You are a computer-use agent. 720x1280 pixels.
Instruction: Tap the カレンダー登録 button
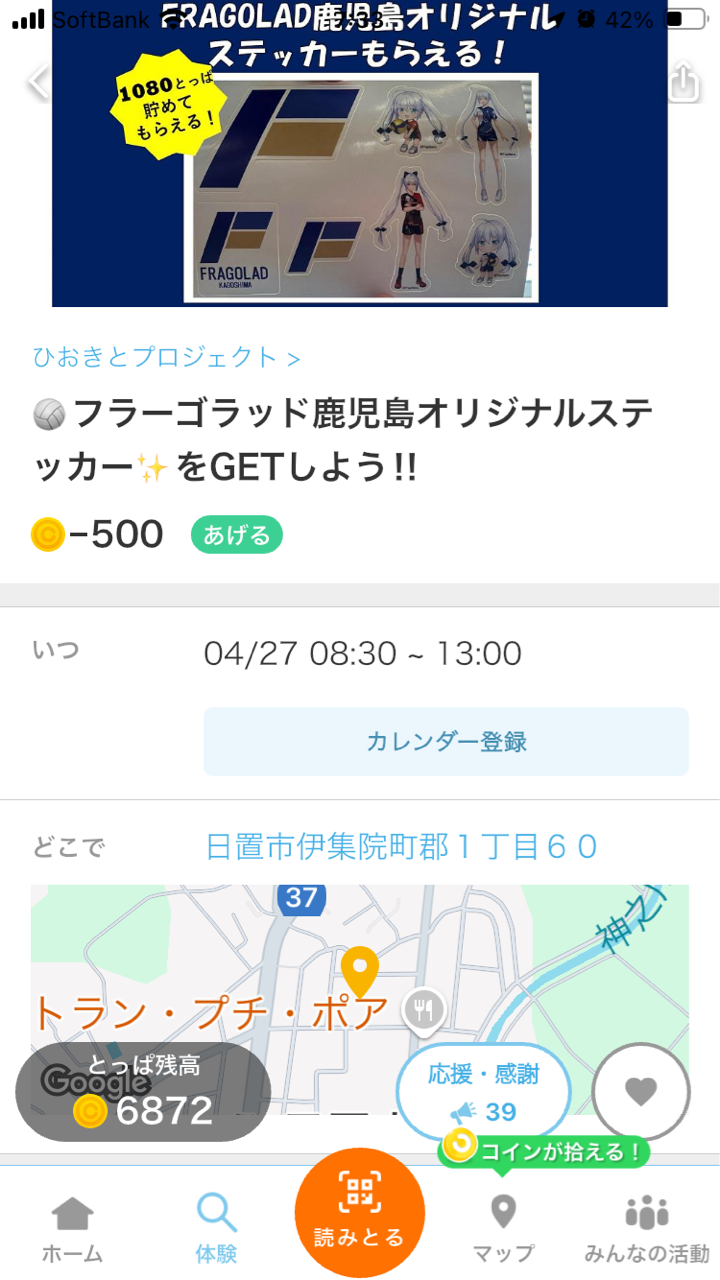[x=446, y=742]
